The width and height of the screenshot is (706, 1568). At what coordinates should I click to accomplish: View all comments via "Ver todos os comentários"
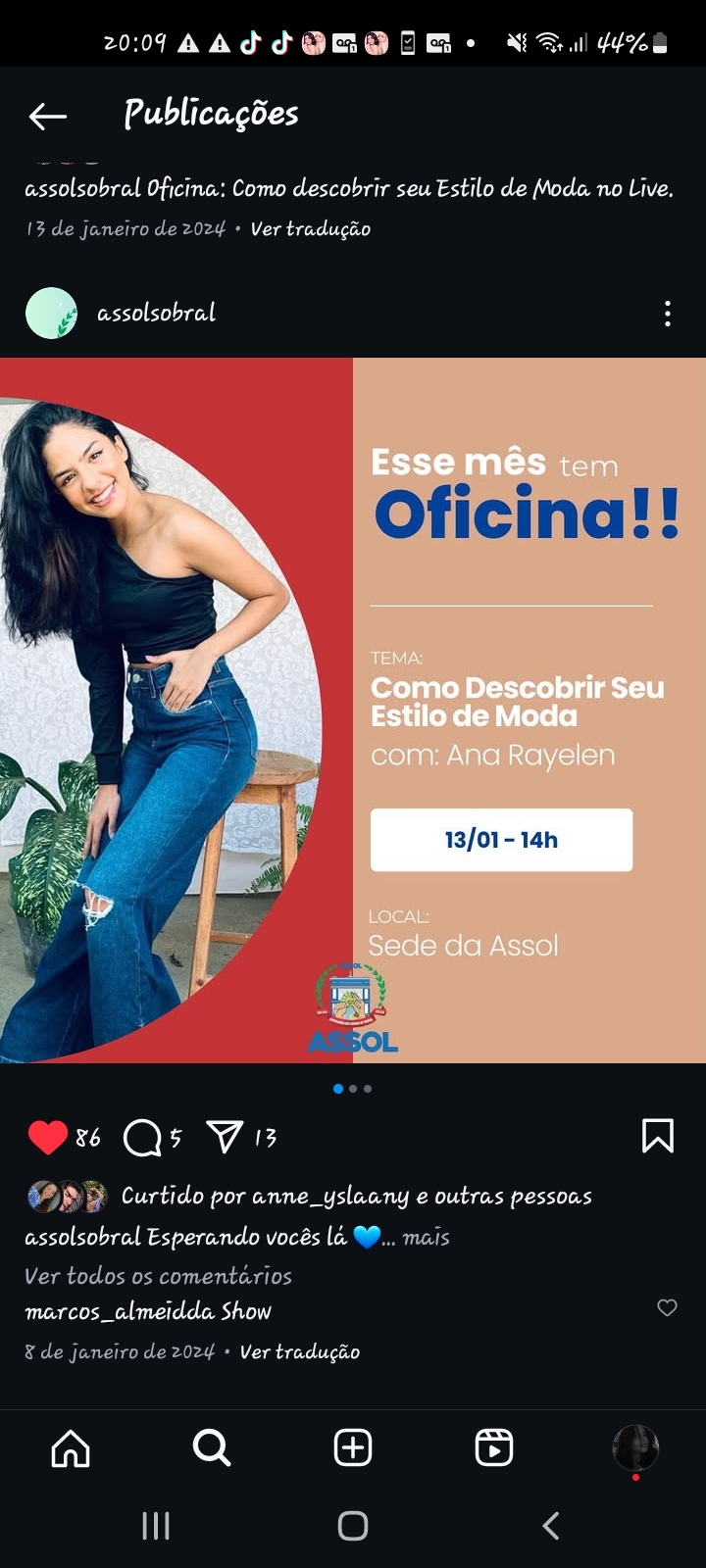(x=158, y=1276)
